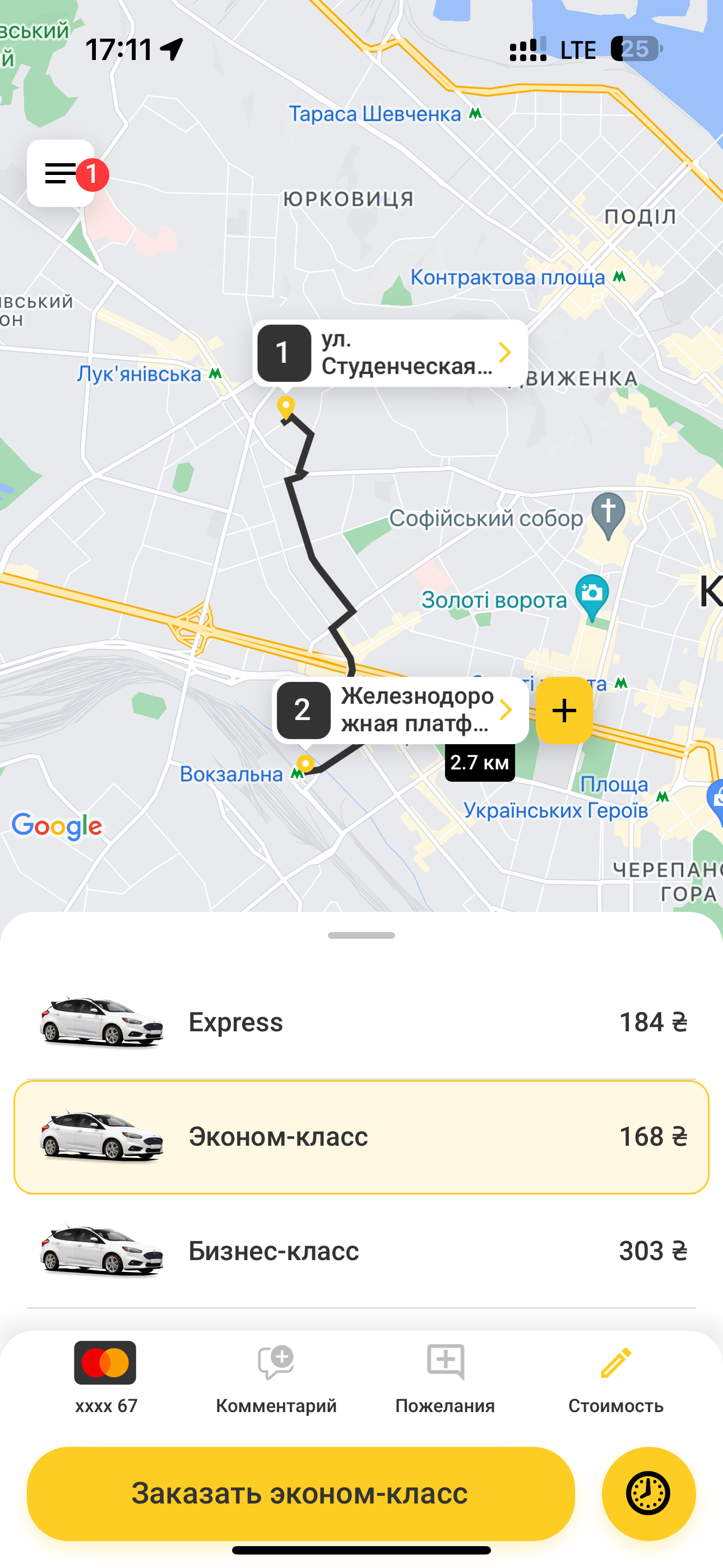723x1568 pixels.
Task: Open the side menu with notification badge
Action: (x=61, y=173)
